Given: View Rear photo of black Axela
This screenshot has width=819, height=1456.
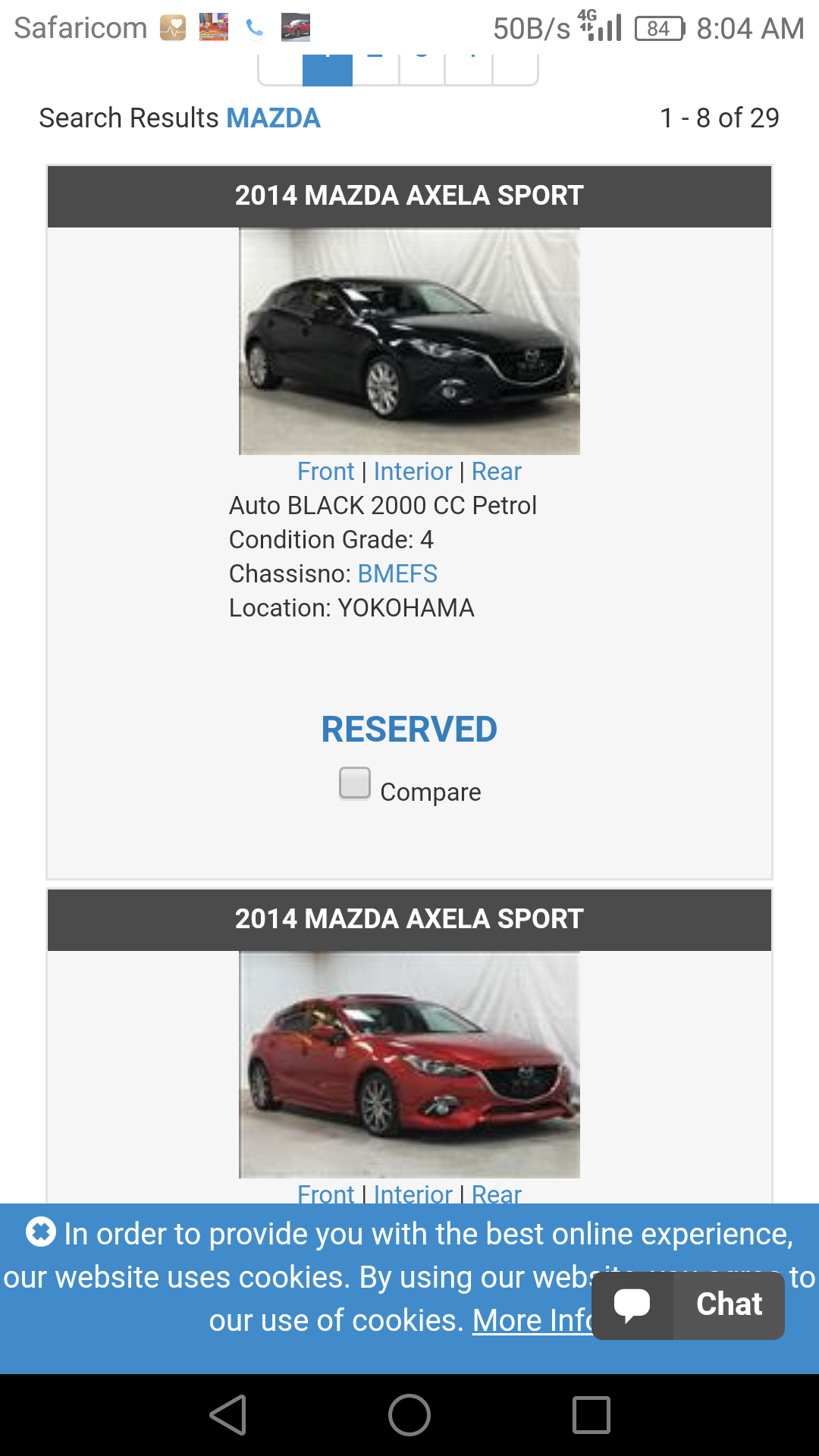Looking at the screenshot, I should coord(497,472).
